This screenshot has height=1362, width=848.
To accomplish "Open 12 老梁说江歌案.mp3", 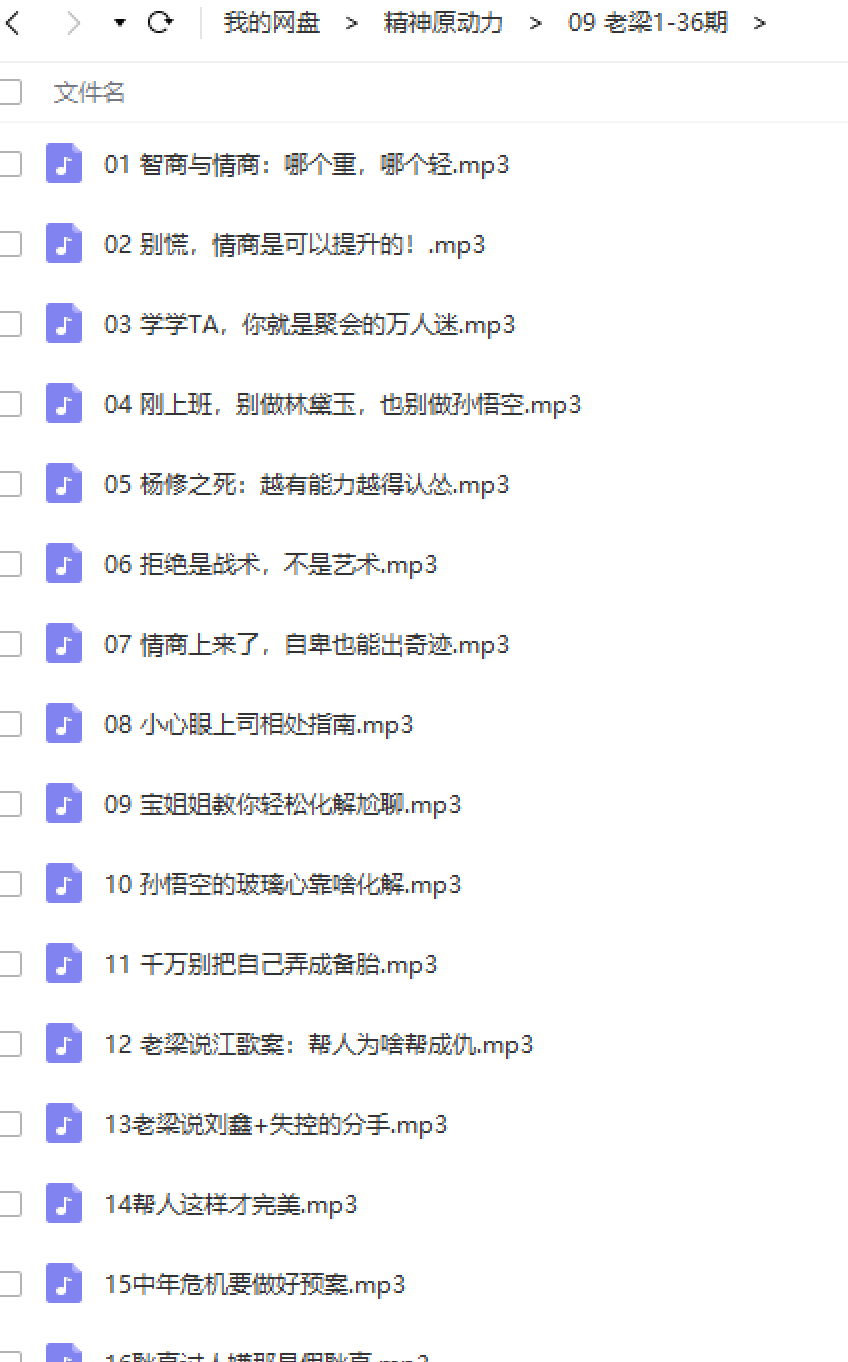I will coord(319,1045).
